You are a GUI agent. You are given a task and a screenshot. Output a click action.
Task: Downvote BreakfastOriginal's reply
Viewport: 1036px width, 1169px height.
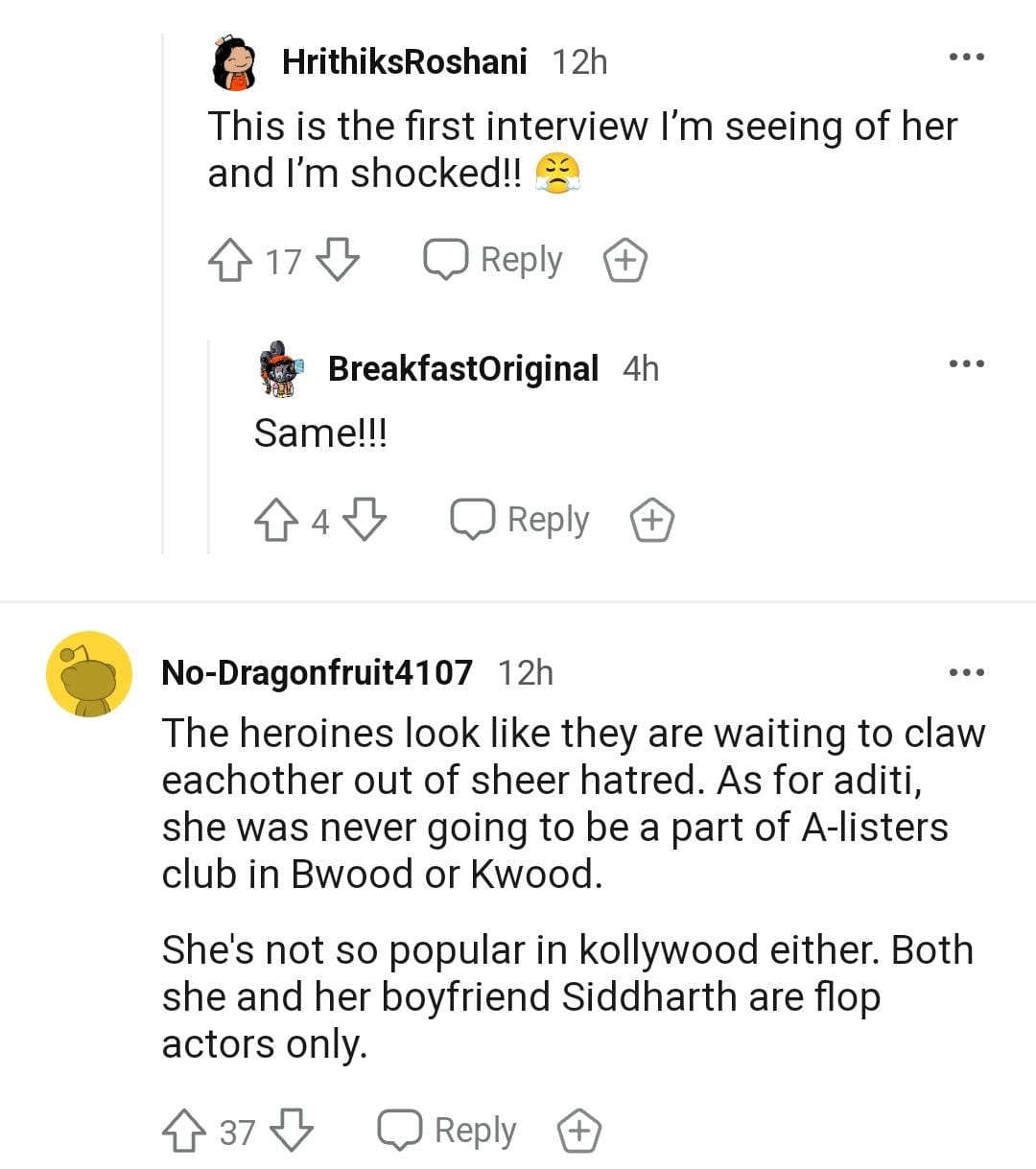click(364, 520)
